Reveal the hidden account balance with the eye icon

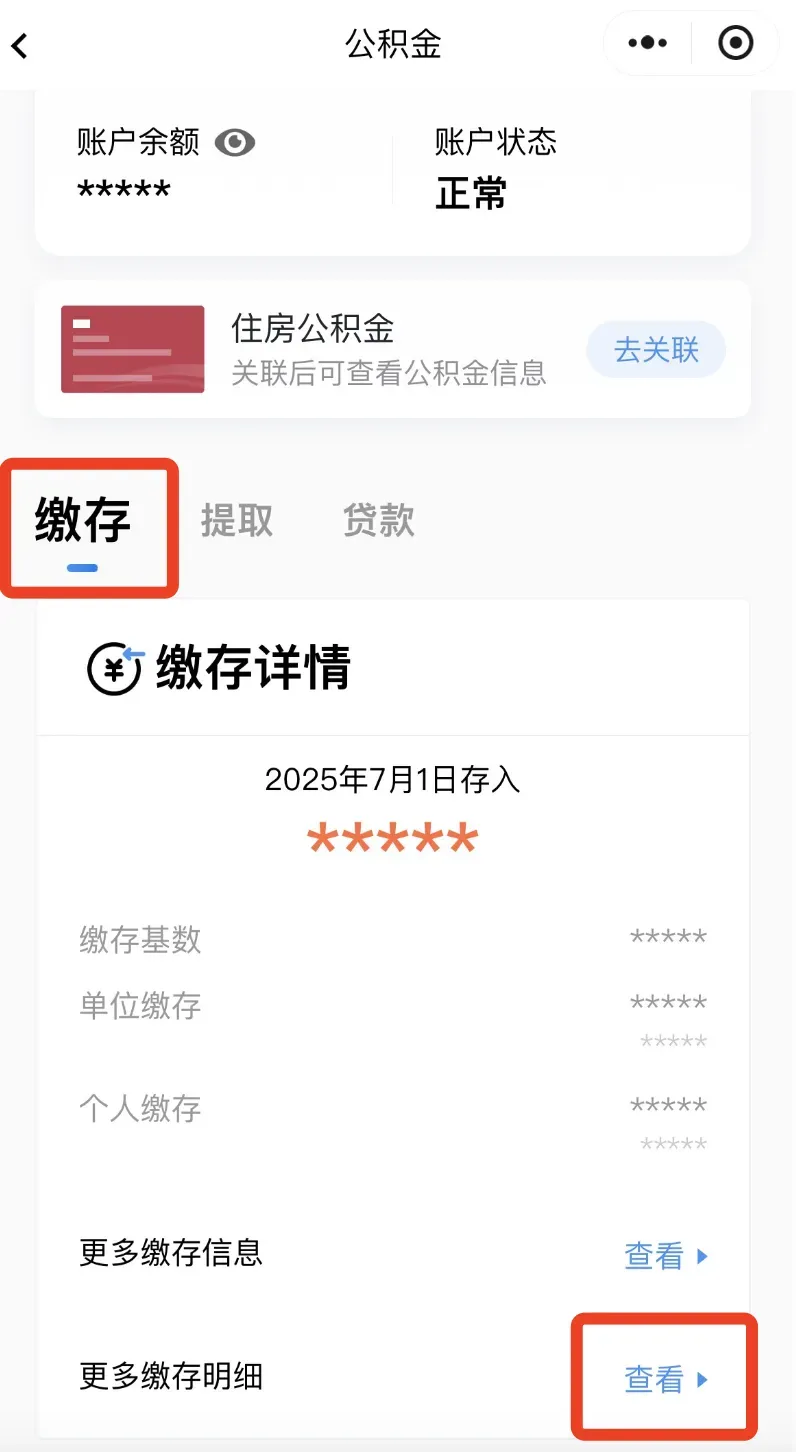(235, 142)
